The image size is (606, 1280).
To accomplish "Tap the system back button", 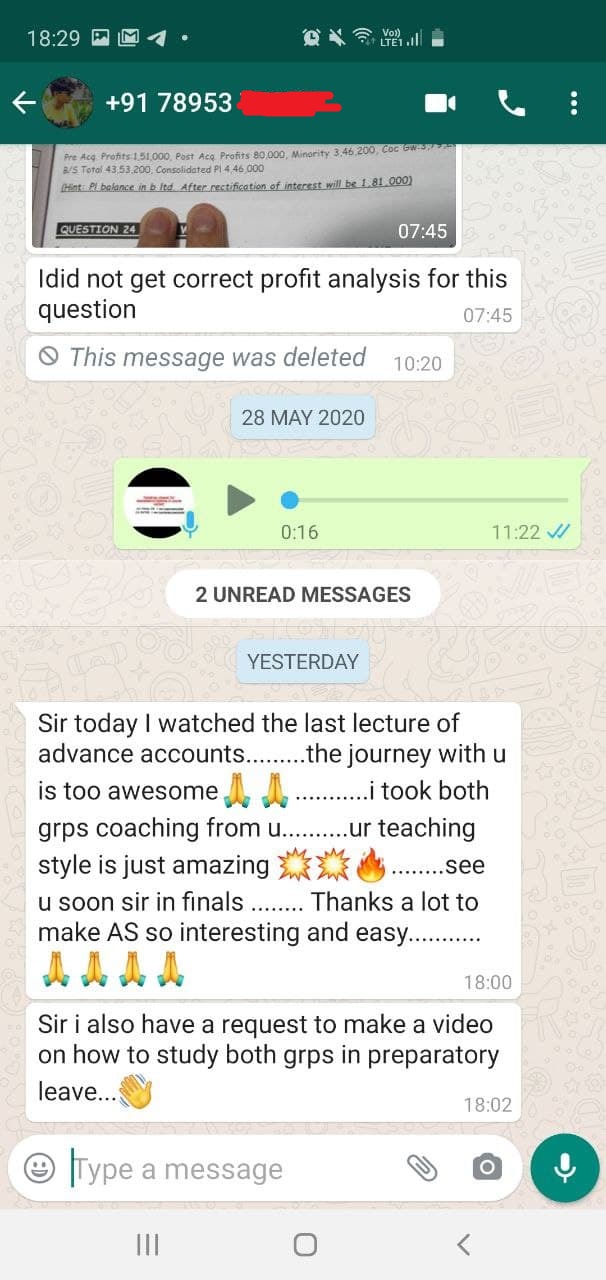I will tap(462, 1244).
